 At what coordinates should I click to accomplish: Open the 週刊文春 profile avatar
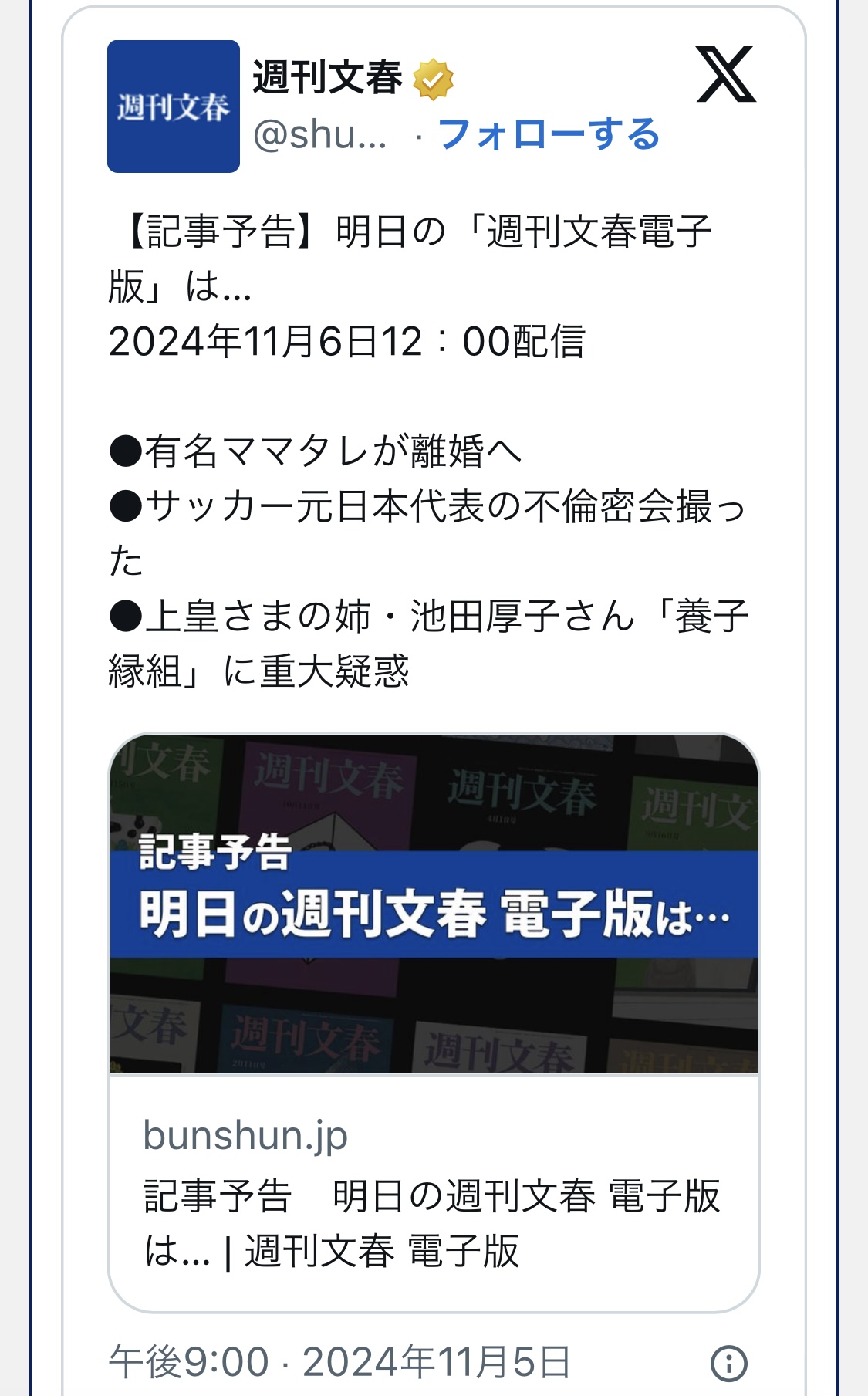[173, 106]
